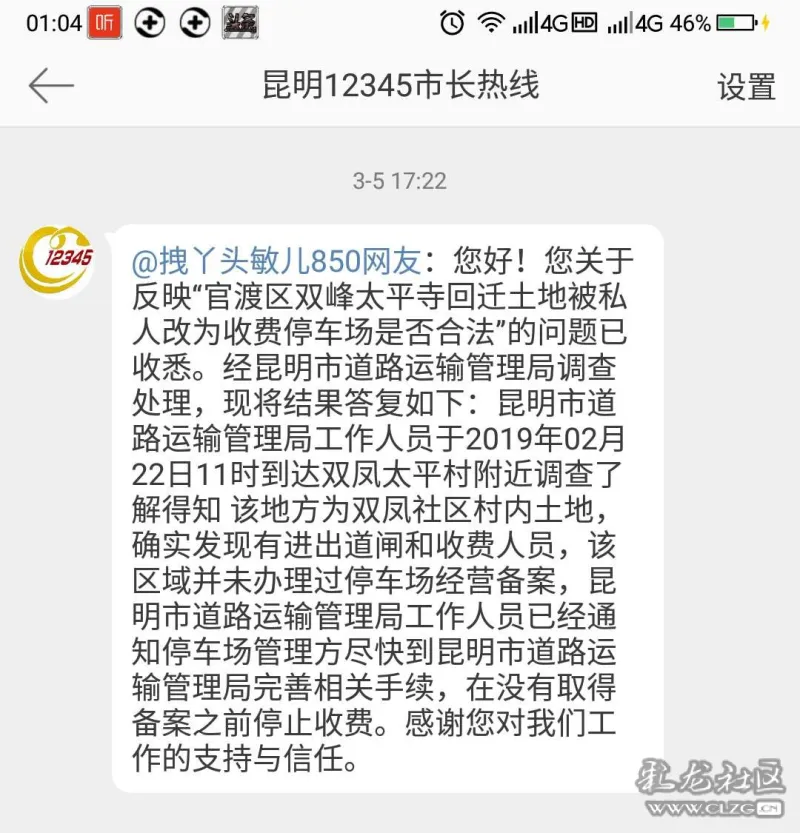Screen dimensions: 800x833
Task: Open @拽丫头敏儿850网友 mention link
Action: (277, 262)
